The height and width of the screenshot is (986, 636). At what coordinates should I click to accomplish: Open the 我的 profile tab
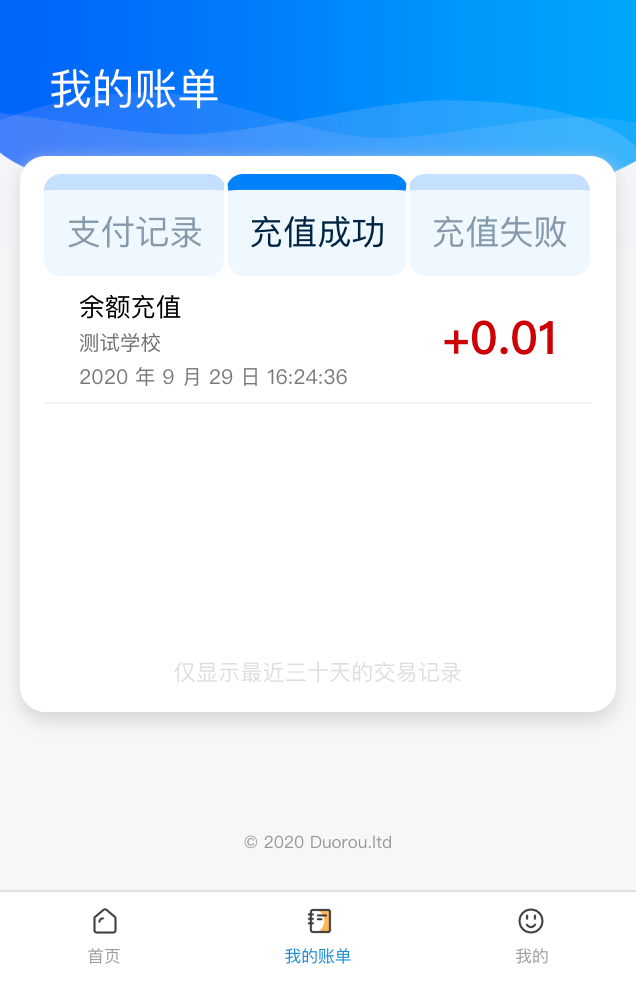(x=531, y=935)
